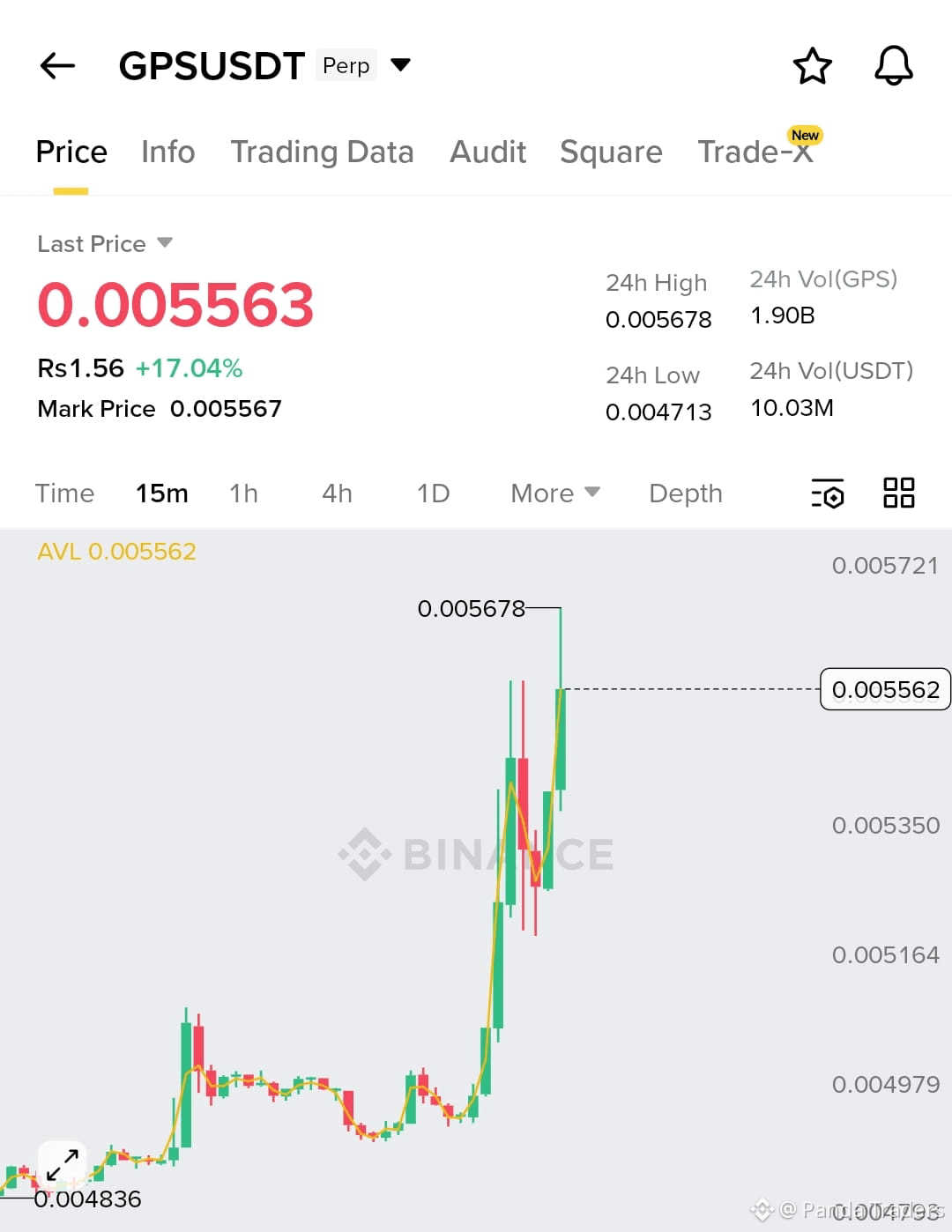Select the 4h timeframe

coord(336,494)
